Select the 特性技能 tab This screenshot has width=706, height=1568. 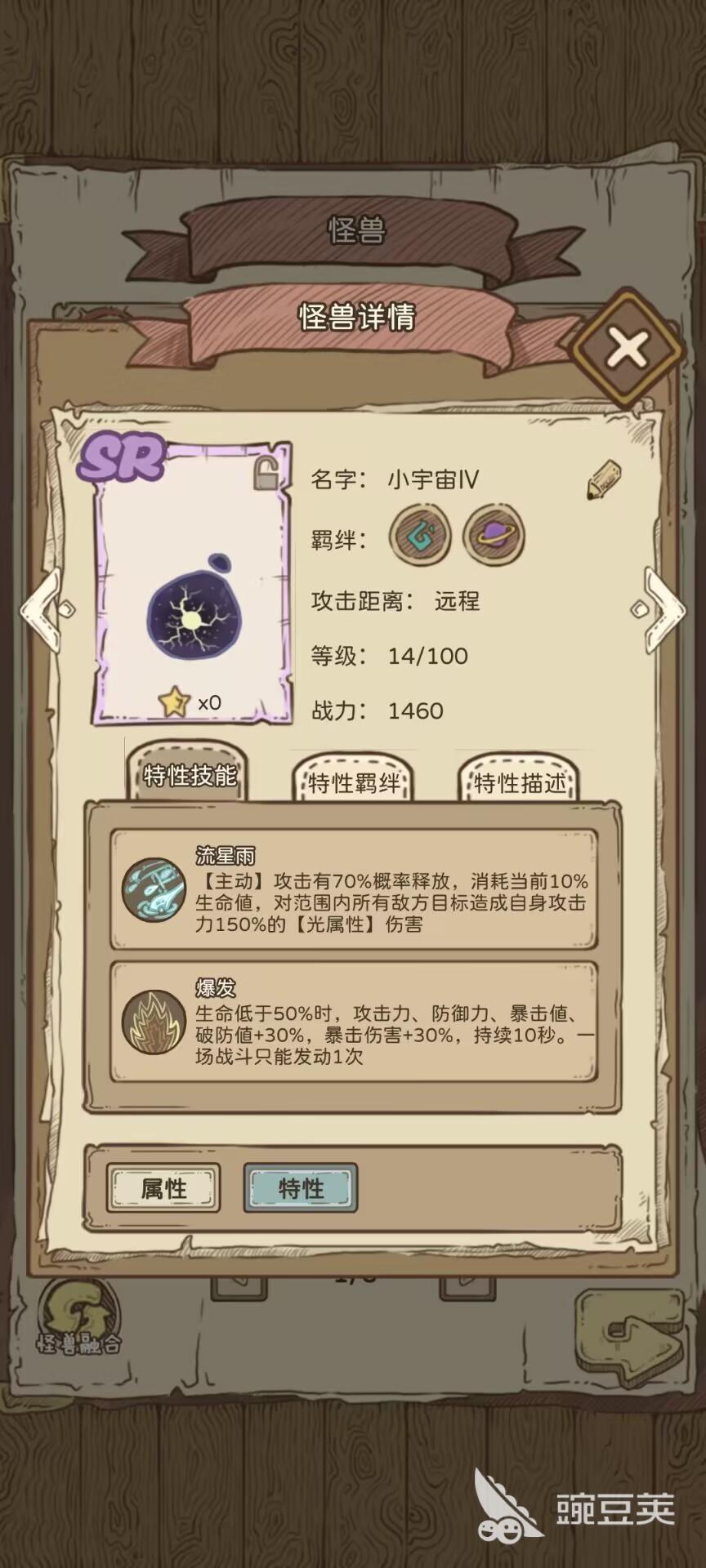[x=189, y=774]
